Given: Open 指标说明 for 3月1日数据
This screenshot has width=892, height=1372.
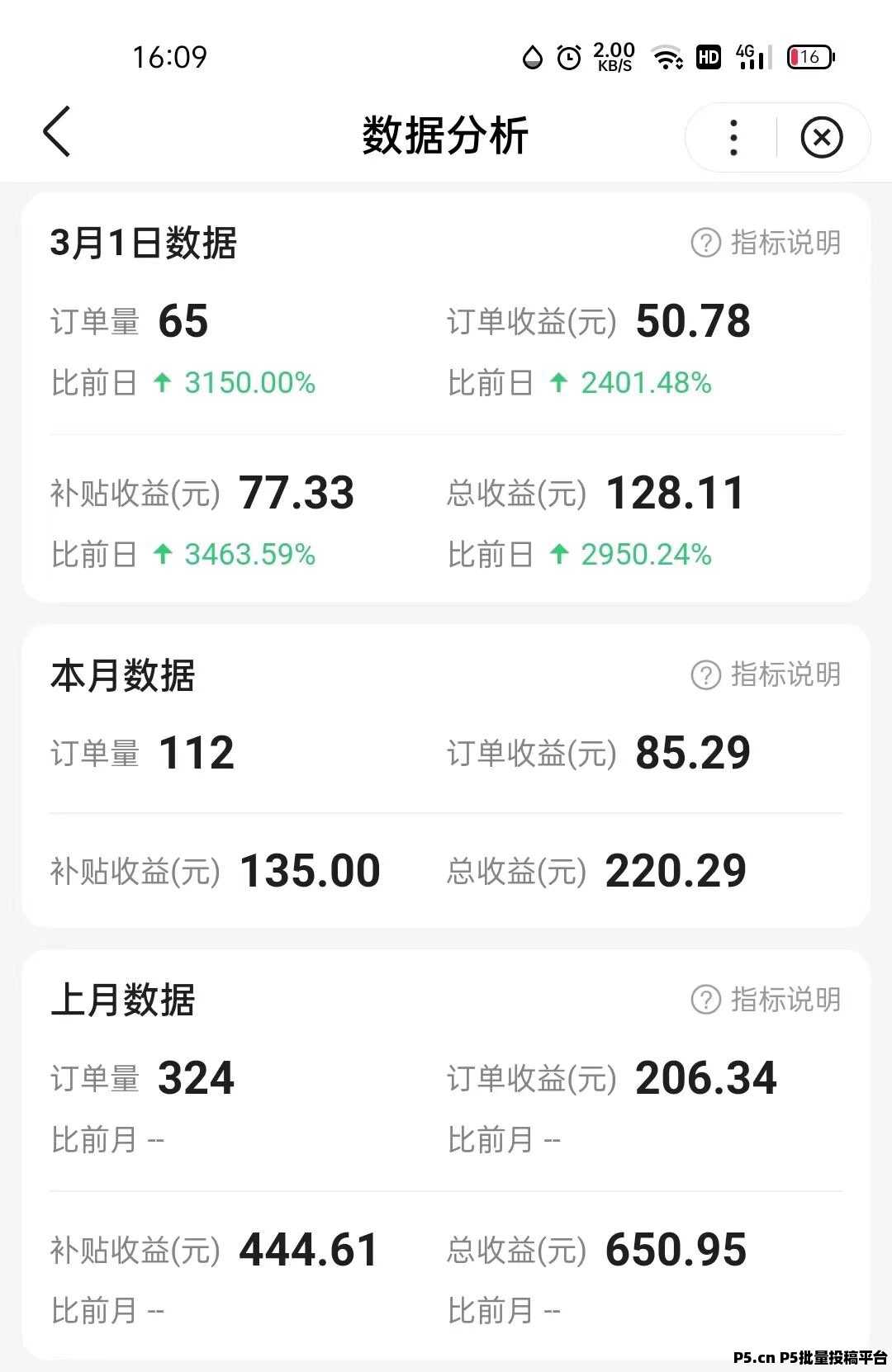Looking at the screenshot, I should point(766,243).
